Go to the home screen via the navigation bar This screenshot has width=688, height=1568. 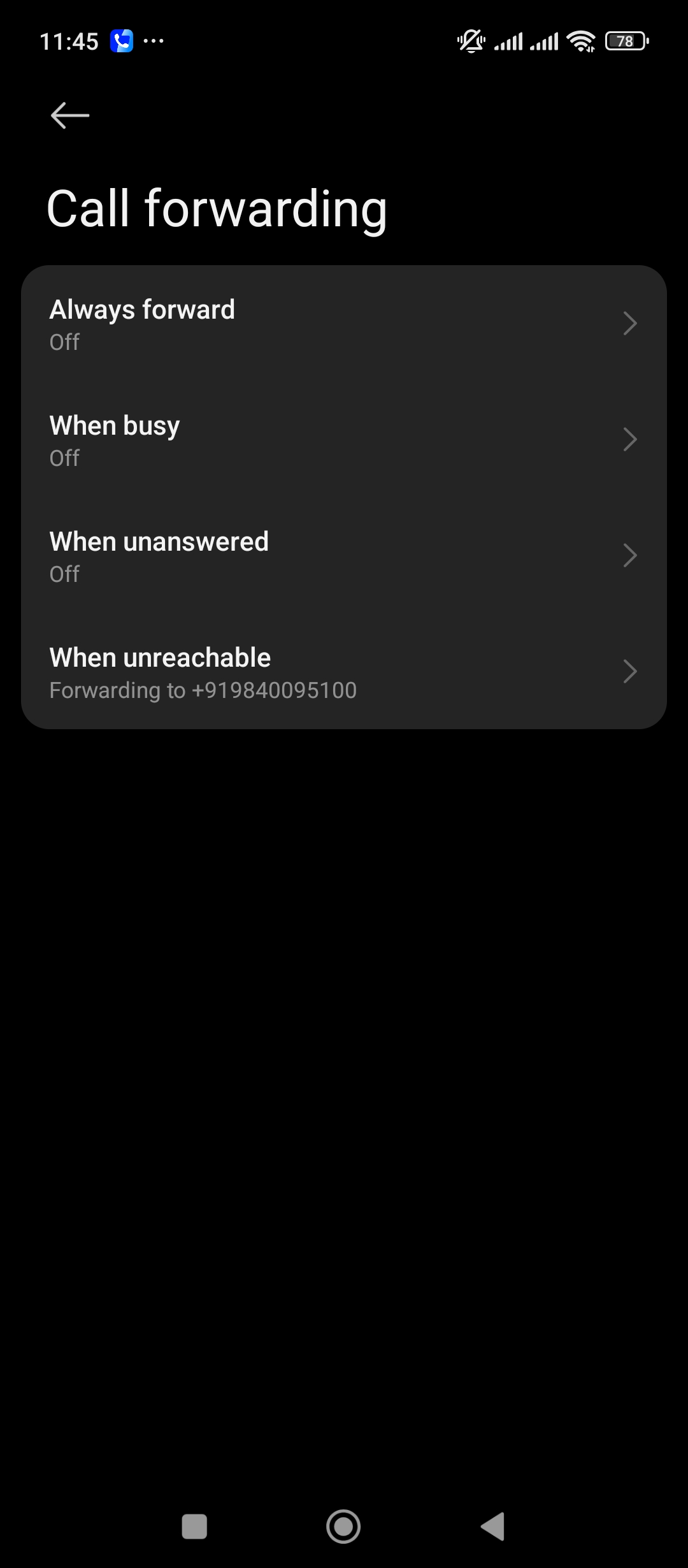click(x=343, y=1527)
